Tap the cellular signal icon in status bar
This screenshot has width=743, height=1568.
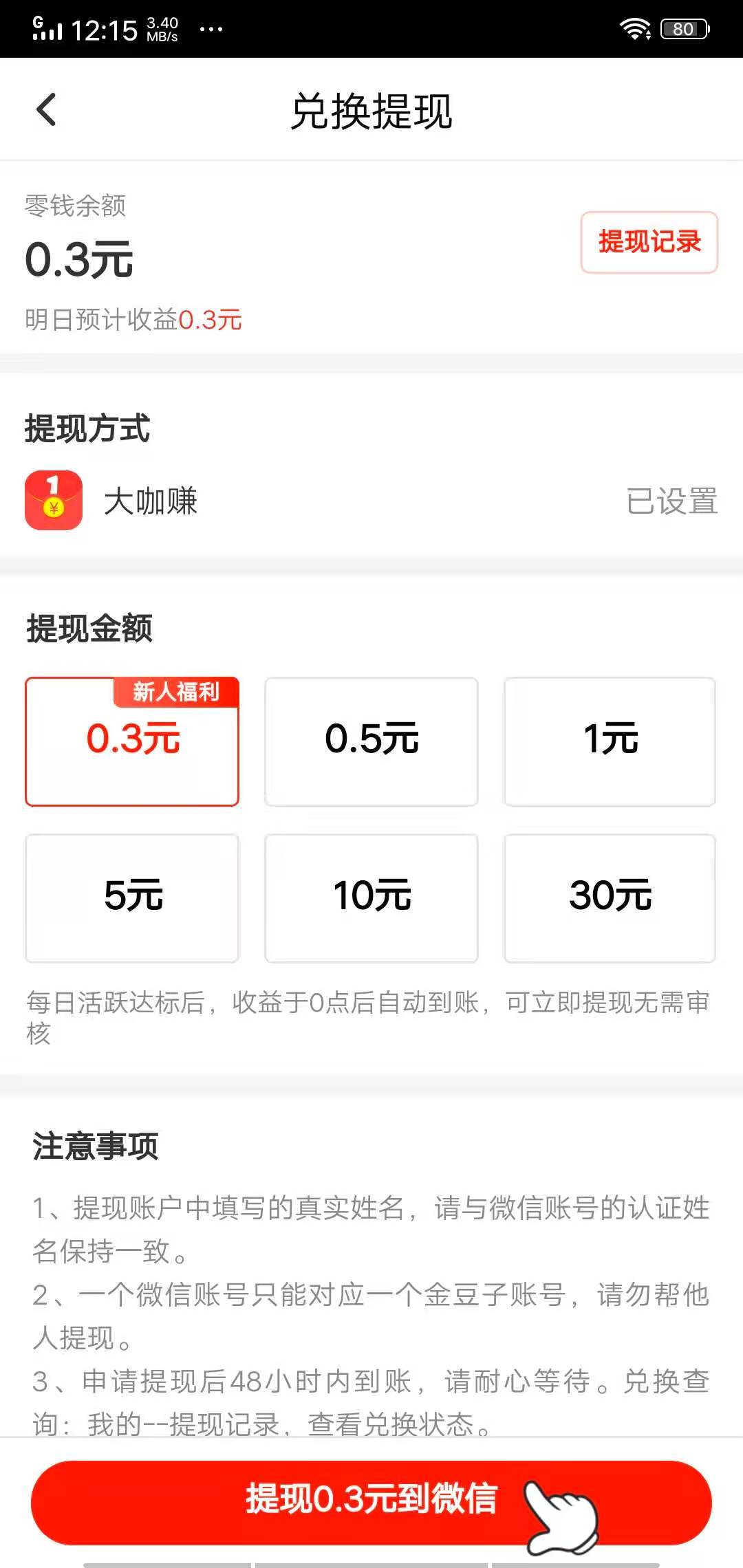[x=45, y=29]
